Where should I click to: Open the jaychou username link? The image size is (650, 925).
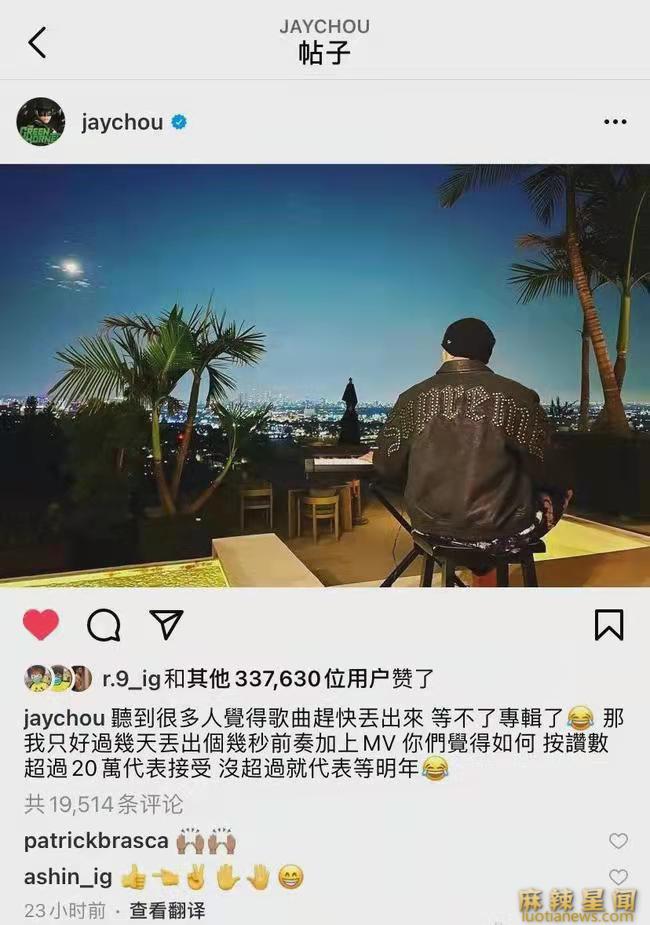point(122,122)
